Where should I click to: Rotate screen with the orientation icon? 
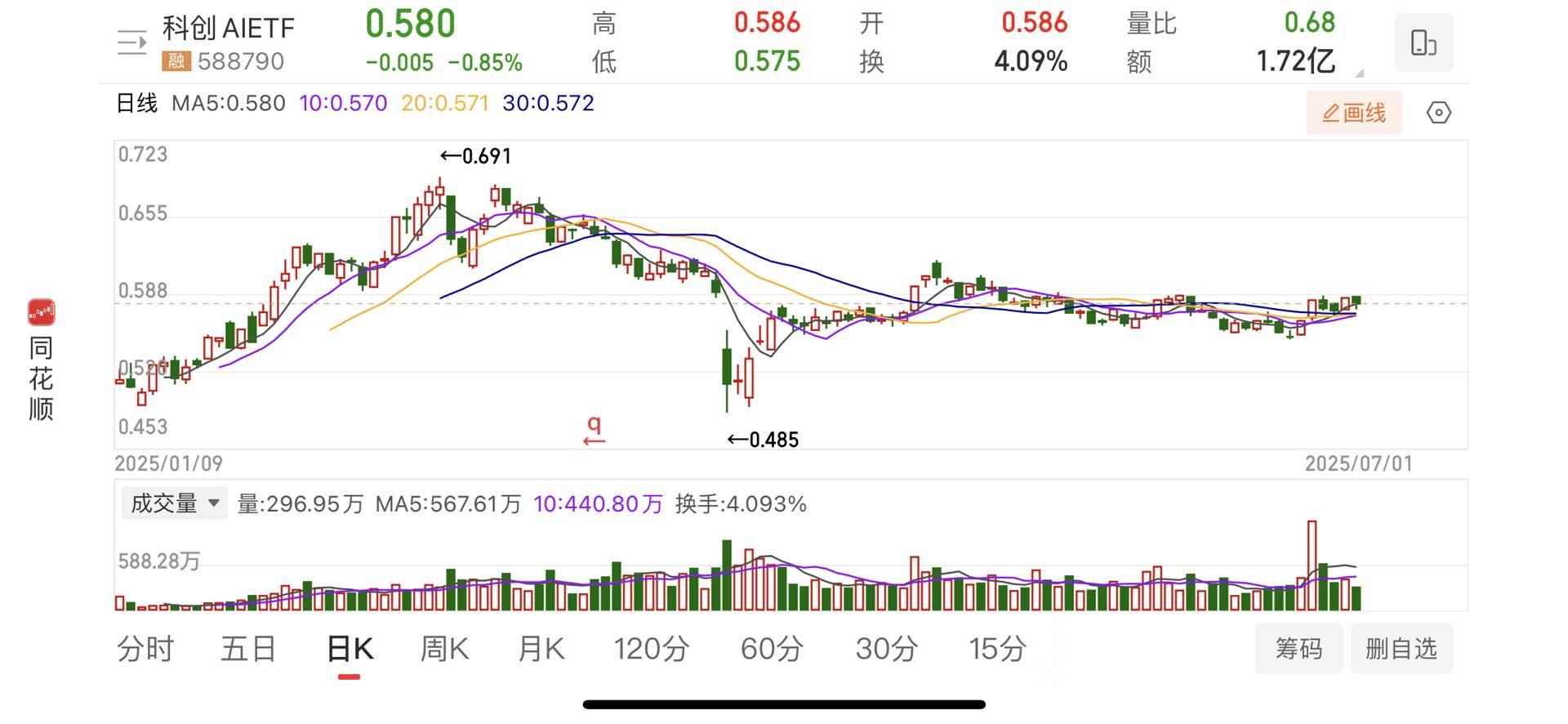1423,42
